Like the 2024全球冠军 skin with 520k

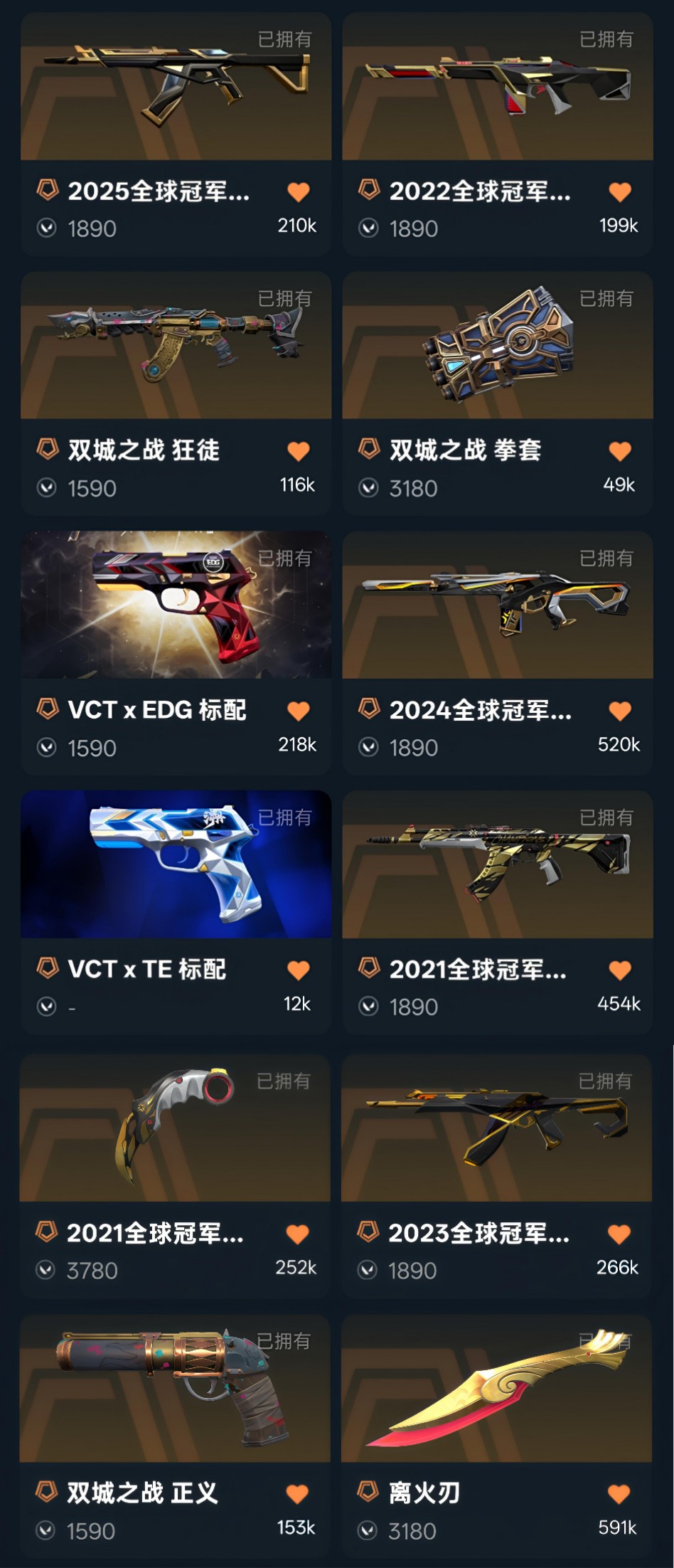(620, 711)
